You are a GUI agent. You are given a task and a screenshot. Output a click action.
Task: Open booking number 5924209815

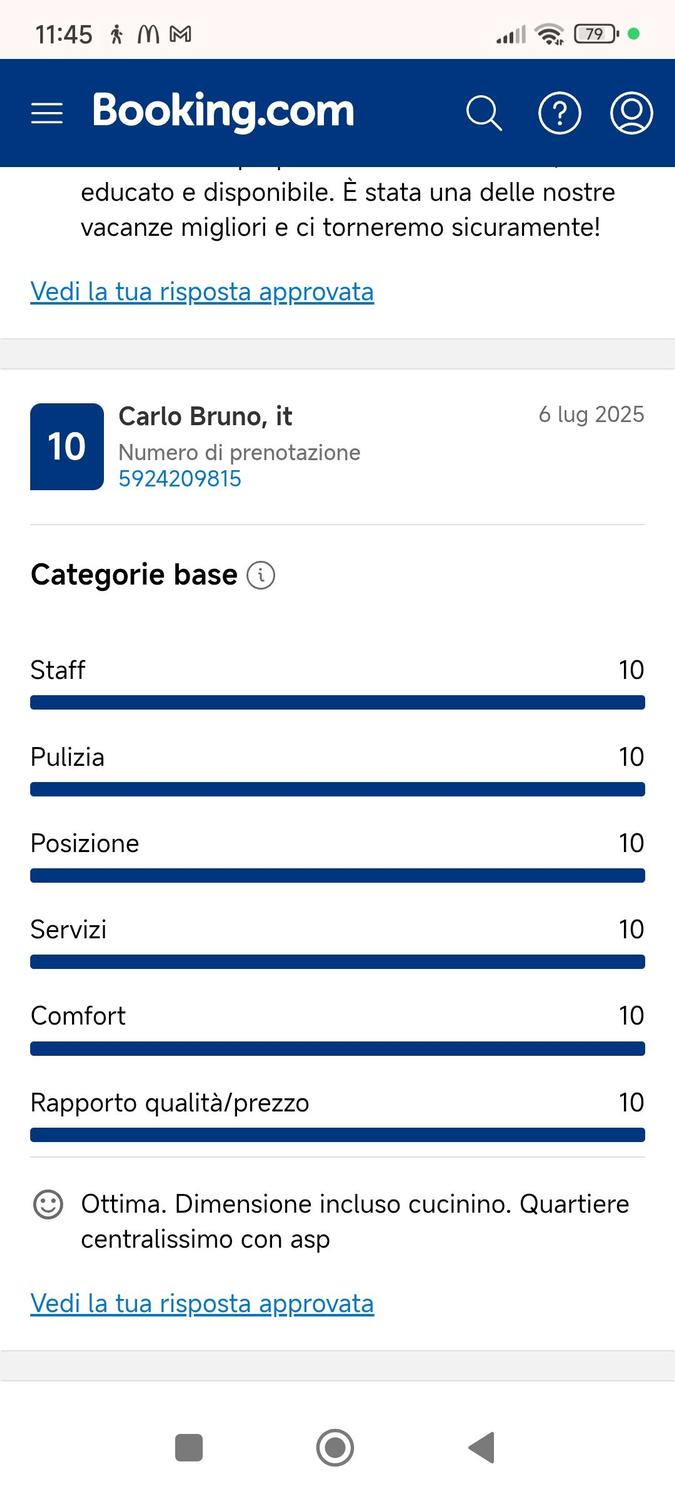coord(180,479)
